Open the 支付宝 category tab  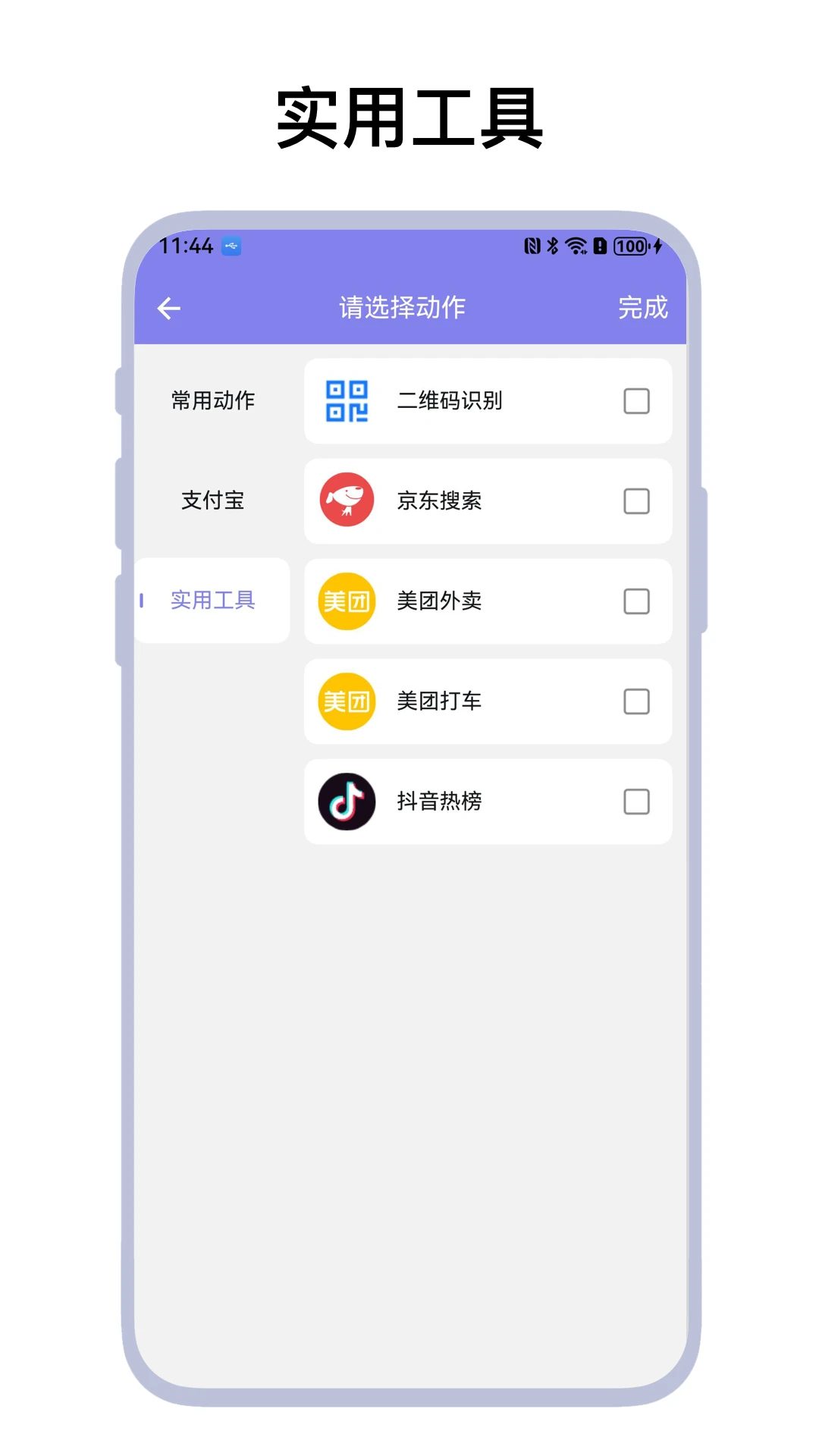(213, 501)
